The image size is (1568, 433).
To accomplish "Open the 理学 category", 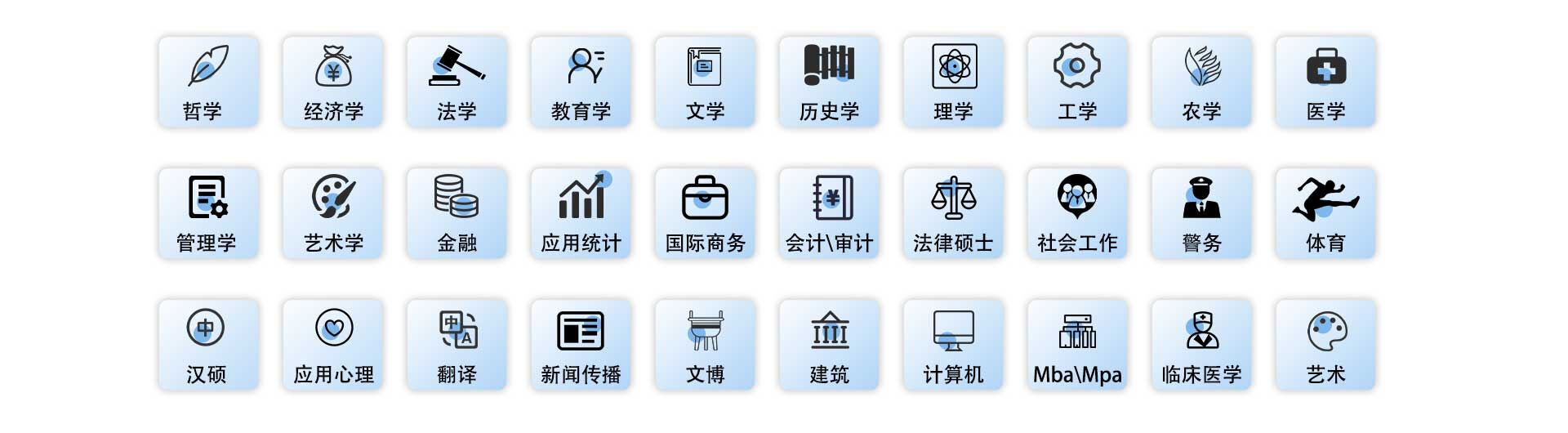I will [953, 82].
